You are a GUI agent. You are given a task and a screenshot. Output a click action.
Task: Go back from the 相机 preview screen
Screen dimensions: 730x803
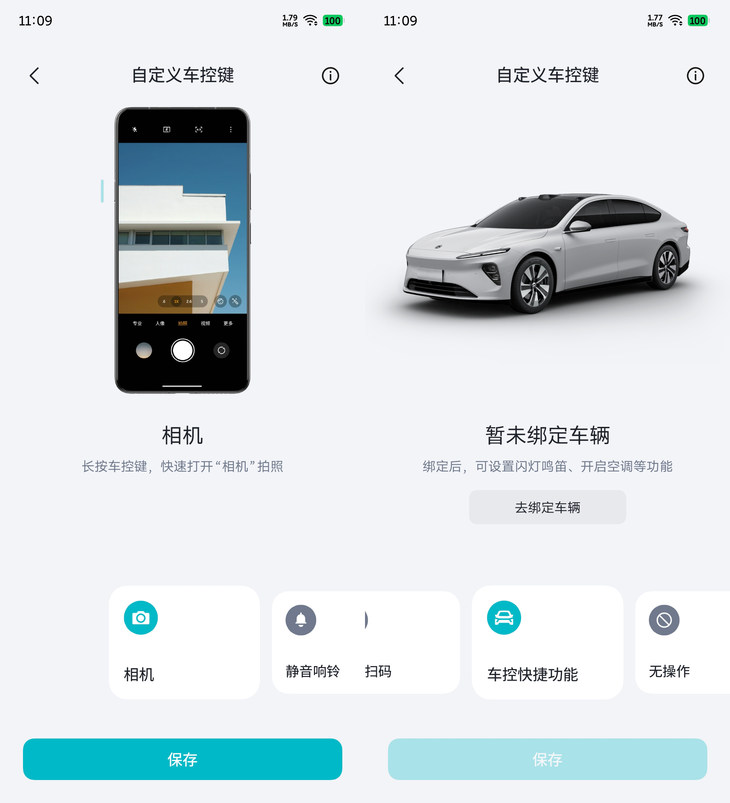pyautogui.click(x=34, y=76)
